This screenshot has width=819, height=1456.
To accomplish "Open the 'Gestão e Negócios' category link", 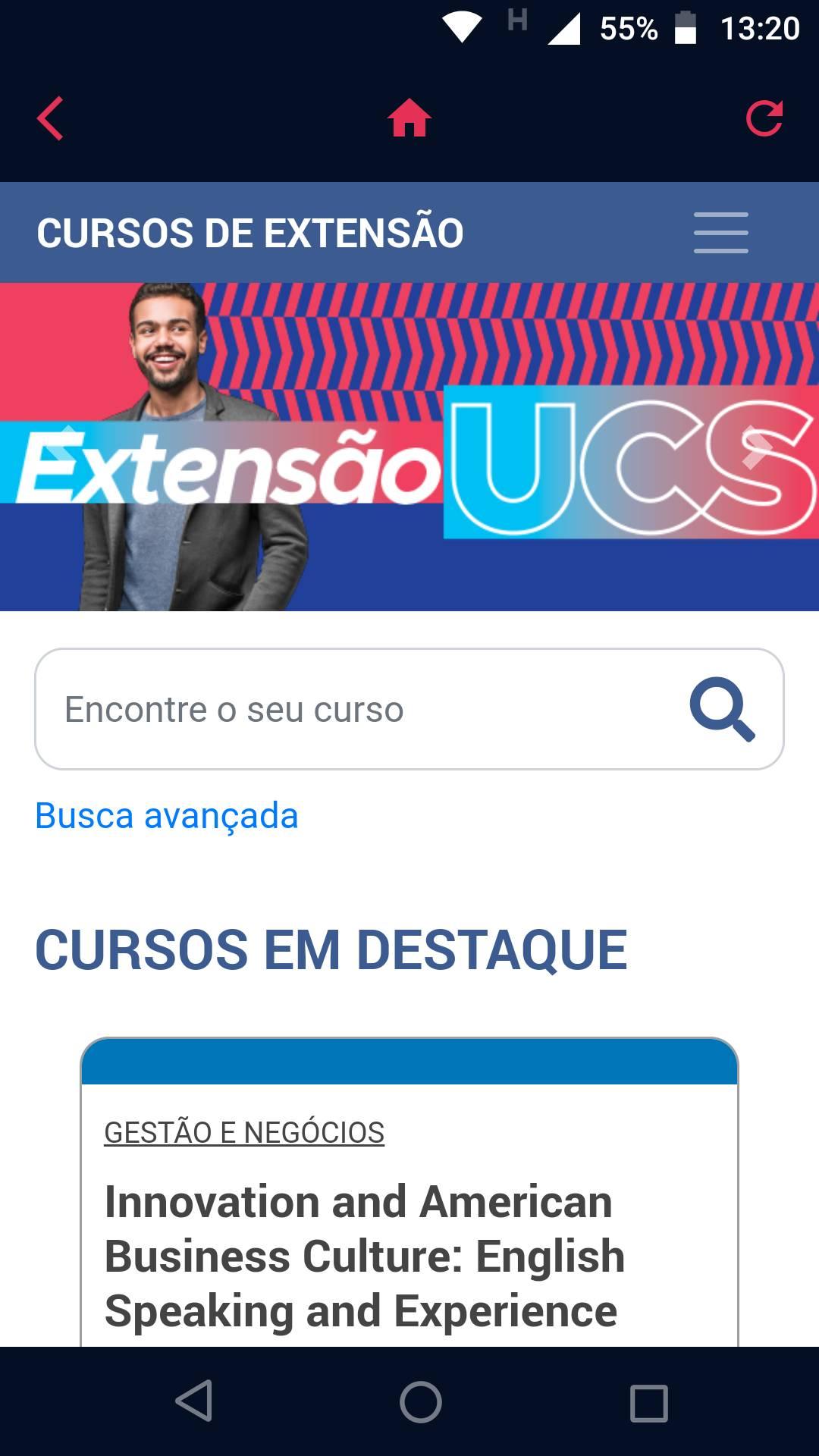I will 244,1133.
